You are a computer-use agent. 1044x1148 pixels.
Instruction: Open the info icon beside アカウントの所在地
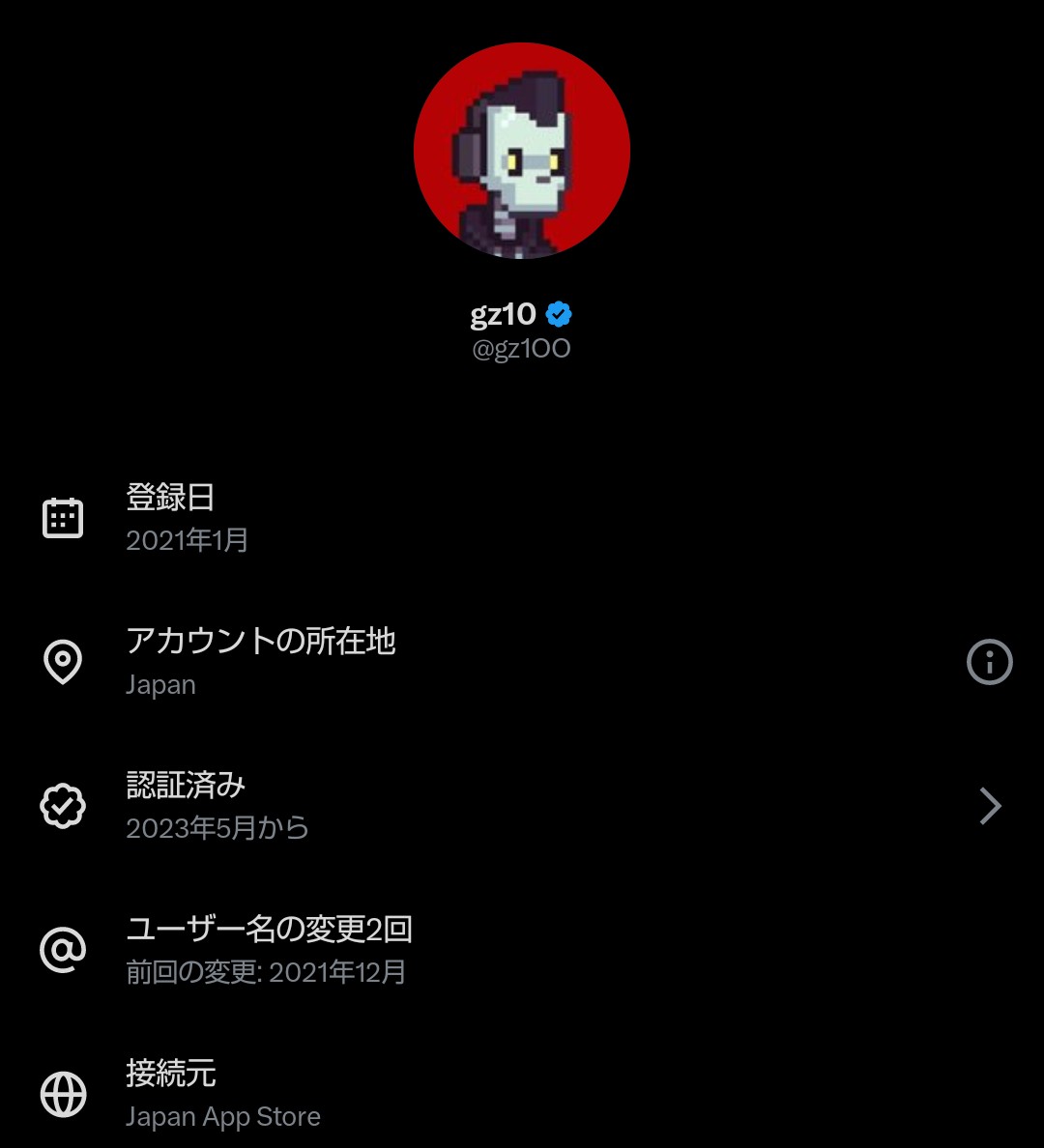[989, 662]
